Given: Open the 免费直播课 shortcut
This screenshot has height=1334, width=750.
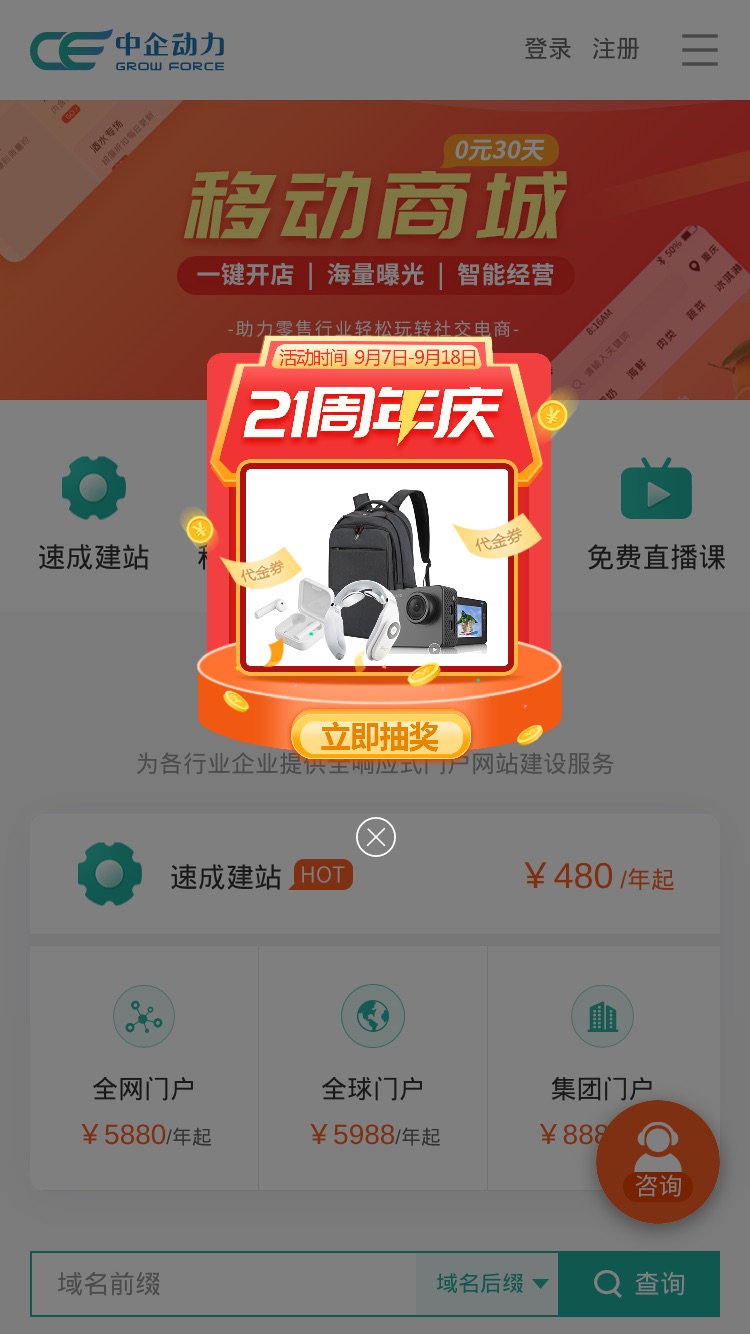Looking at the screenshot, I should [x=656, y=514].
